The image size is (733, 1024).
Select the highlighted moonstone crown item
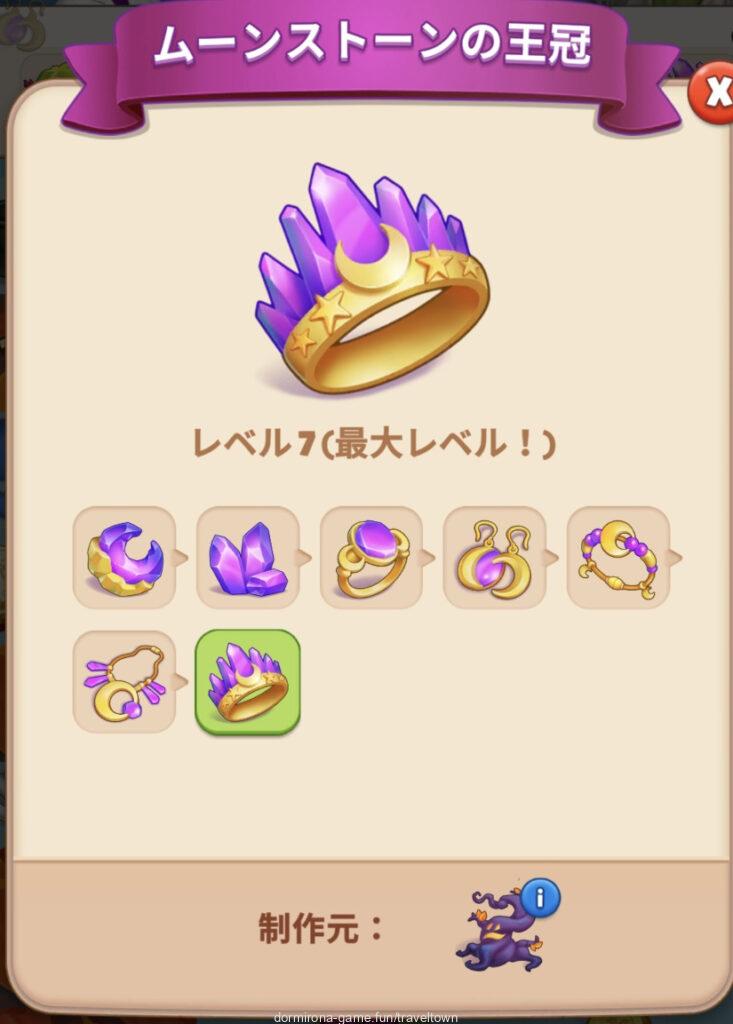click(x=247, y=682)
